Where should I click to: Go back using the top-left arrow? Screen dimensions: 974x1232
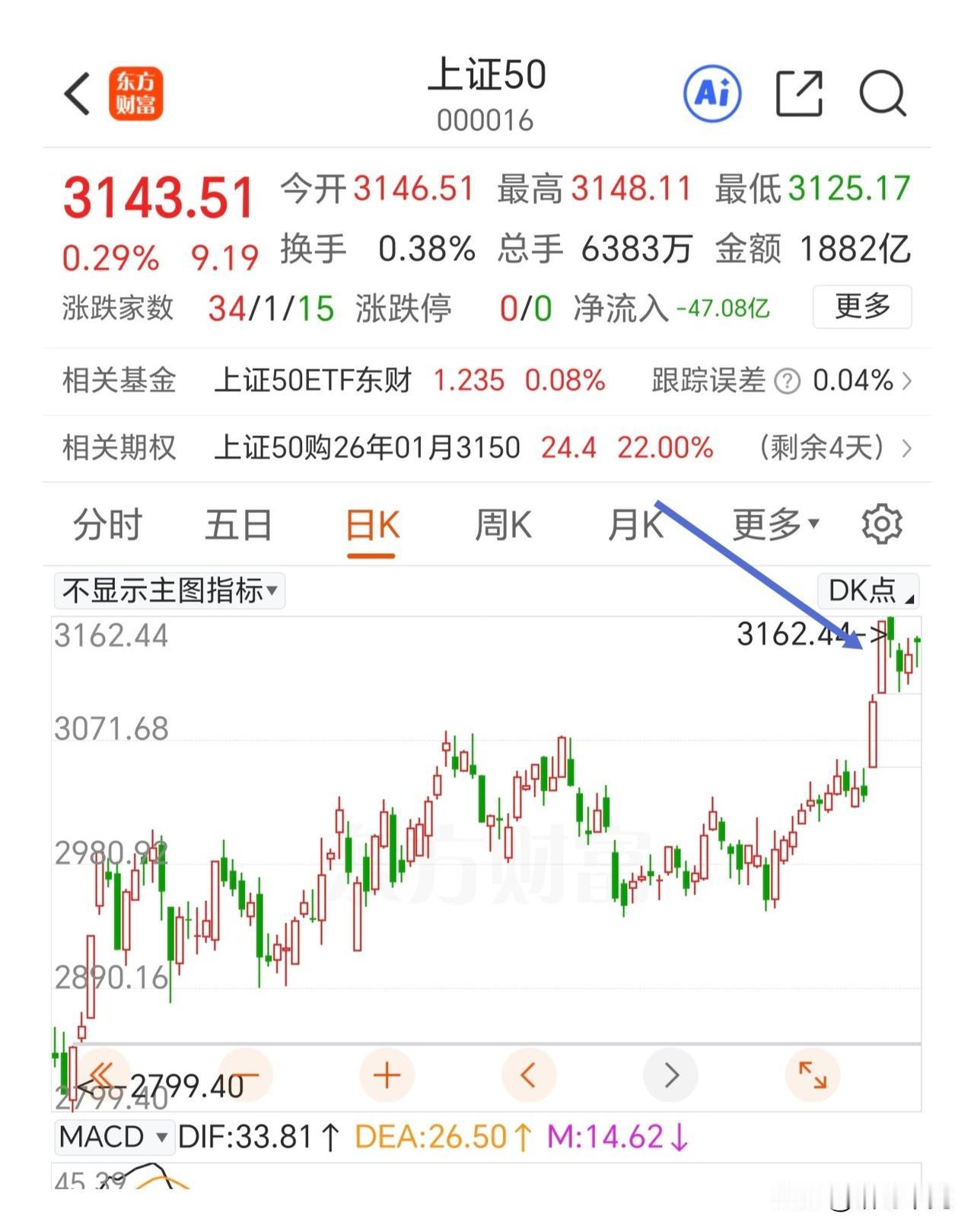[78, 94]
